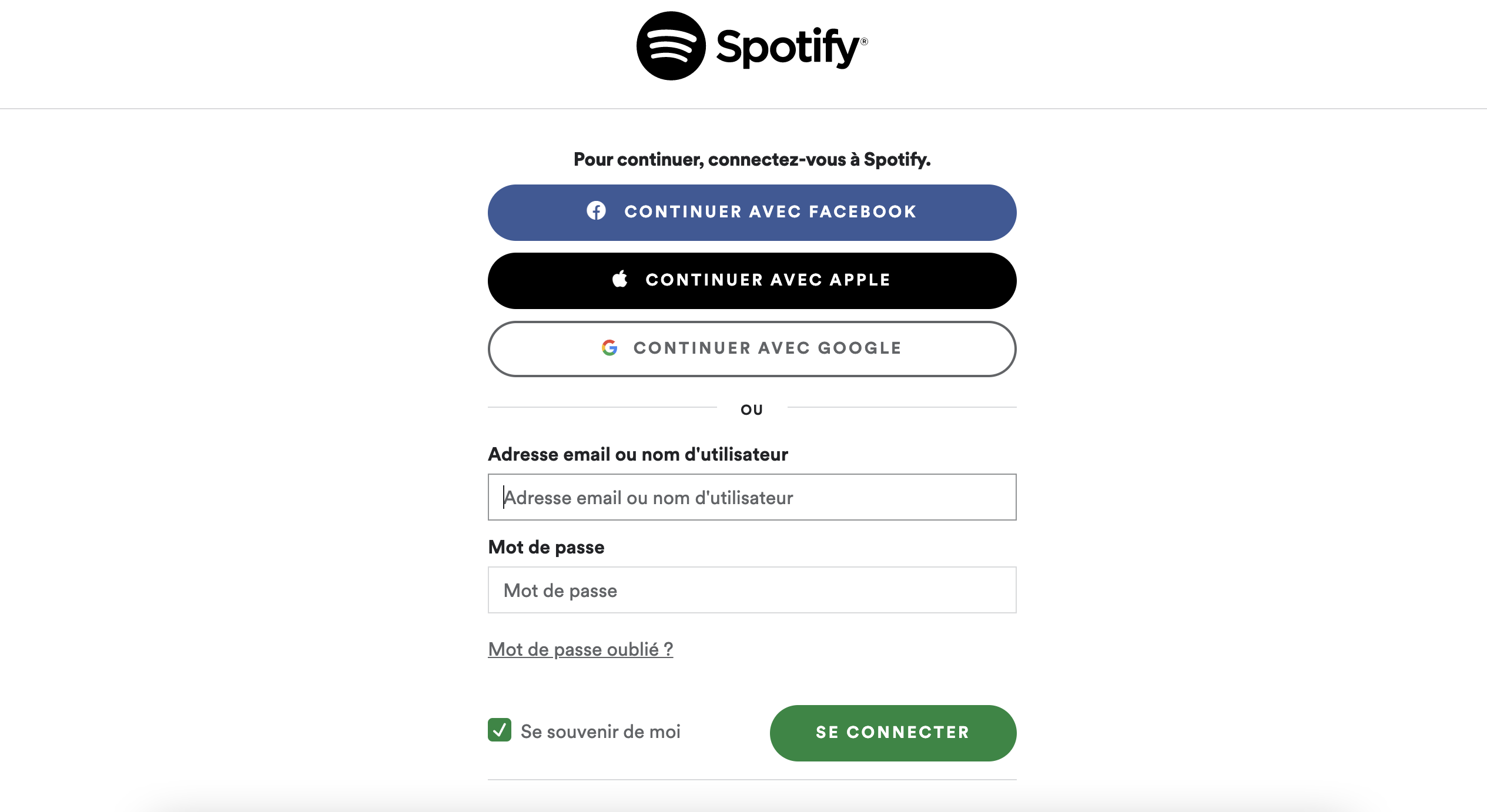The width and height of the screenshot is (1487, 812).
Task: Open Mot de passe oublié link
Action: (580, 649)
